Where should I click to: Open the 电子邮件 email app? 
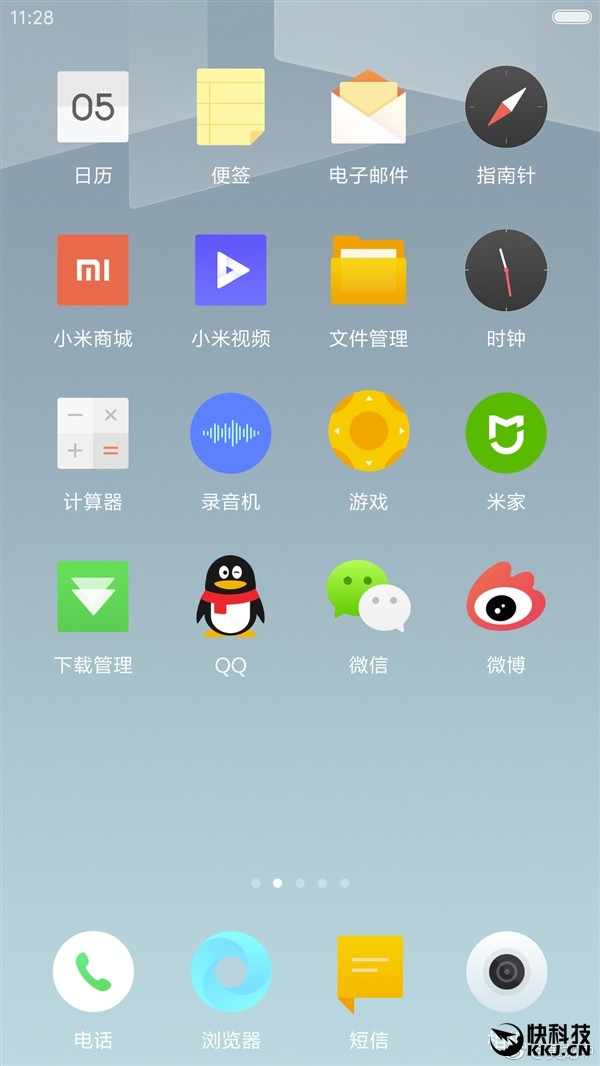click(x=368, y=107)
